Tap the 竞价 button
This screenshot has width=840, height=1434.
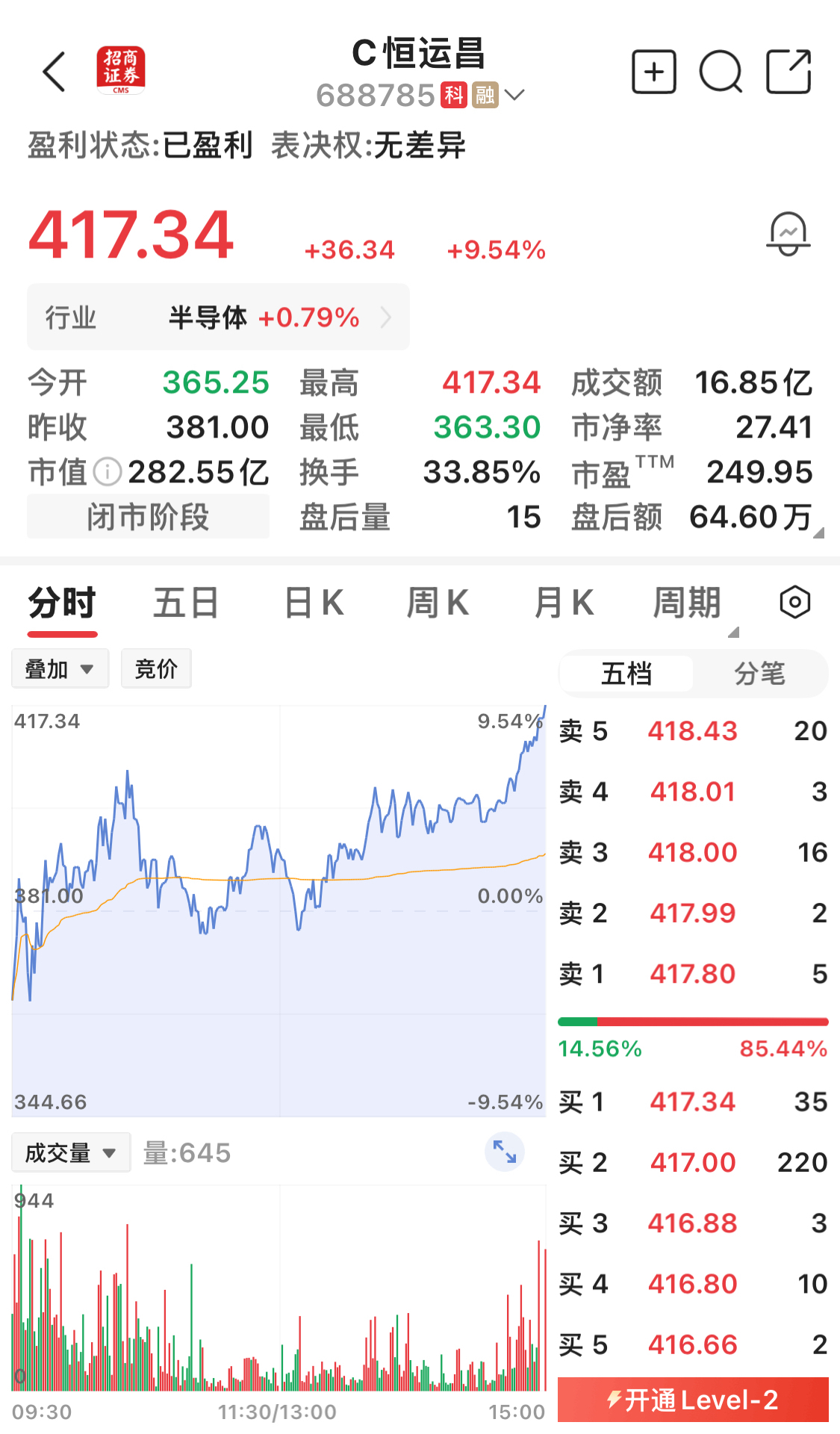click(156, 668)
